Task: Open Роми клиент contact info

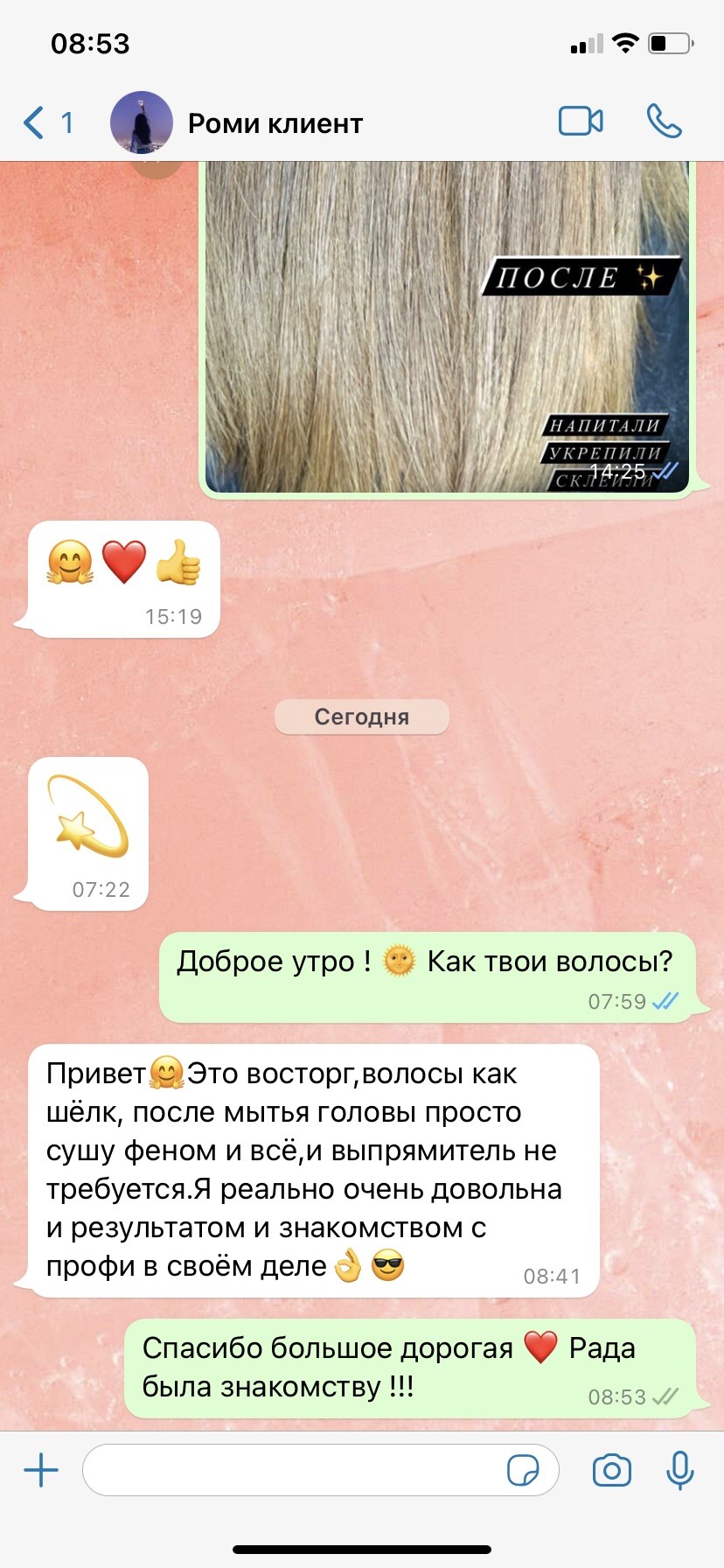Action: (275, 123)
